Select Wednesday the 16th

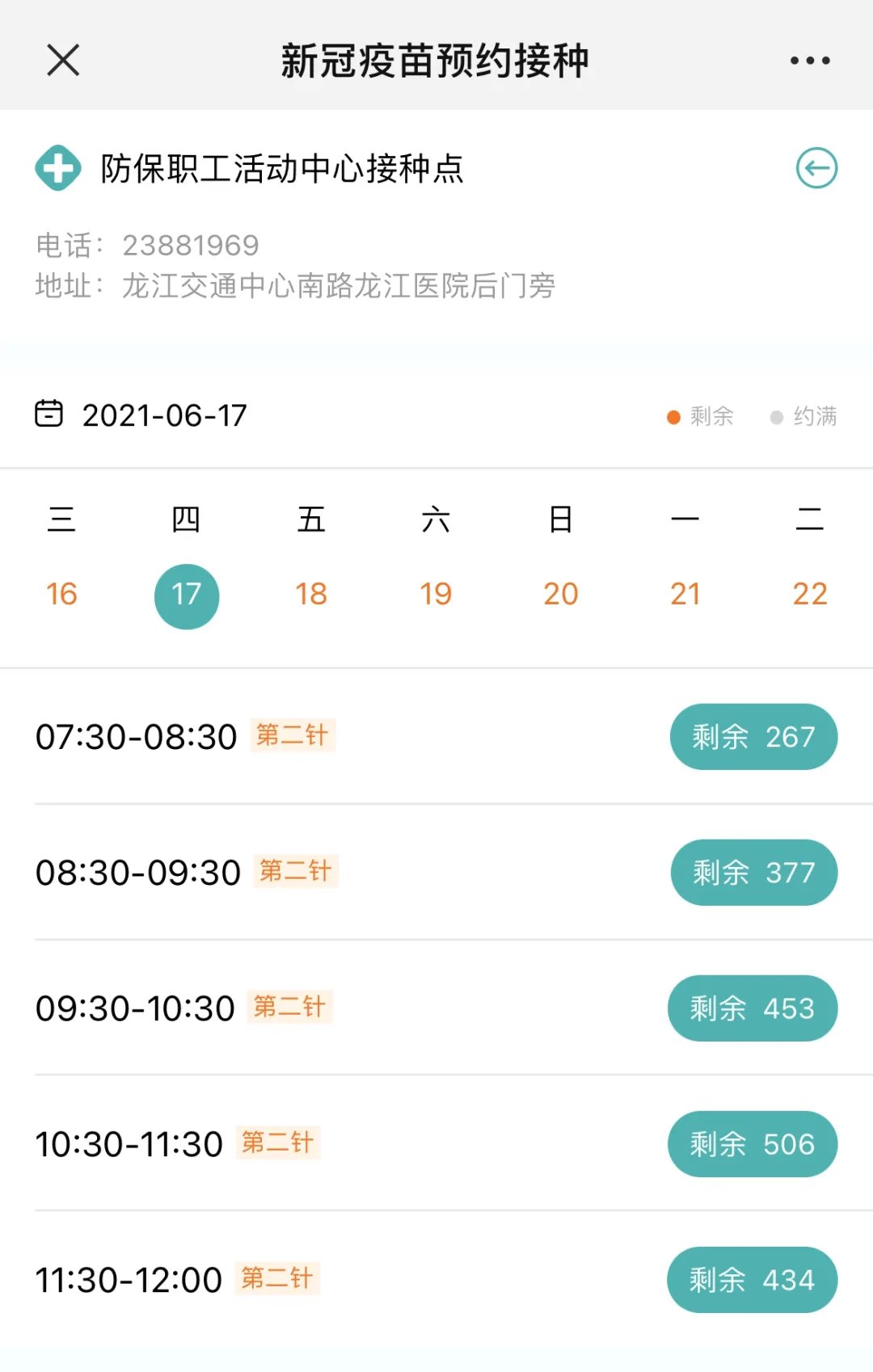[x=61, y=594]
